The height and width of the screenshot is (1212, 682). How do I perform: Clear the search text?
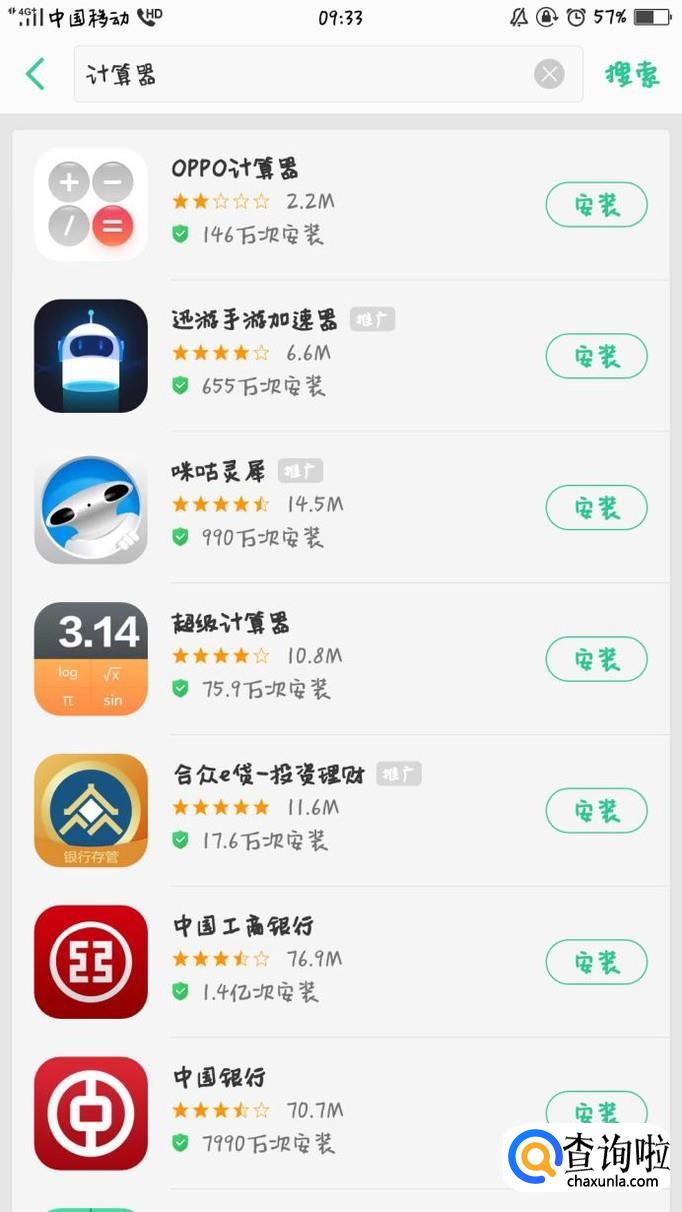549,74
